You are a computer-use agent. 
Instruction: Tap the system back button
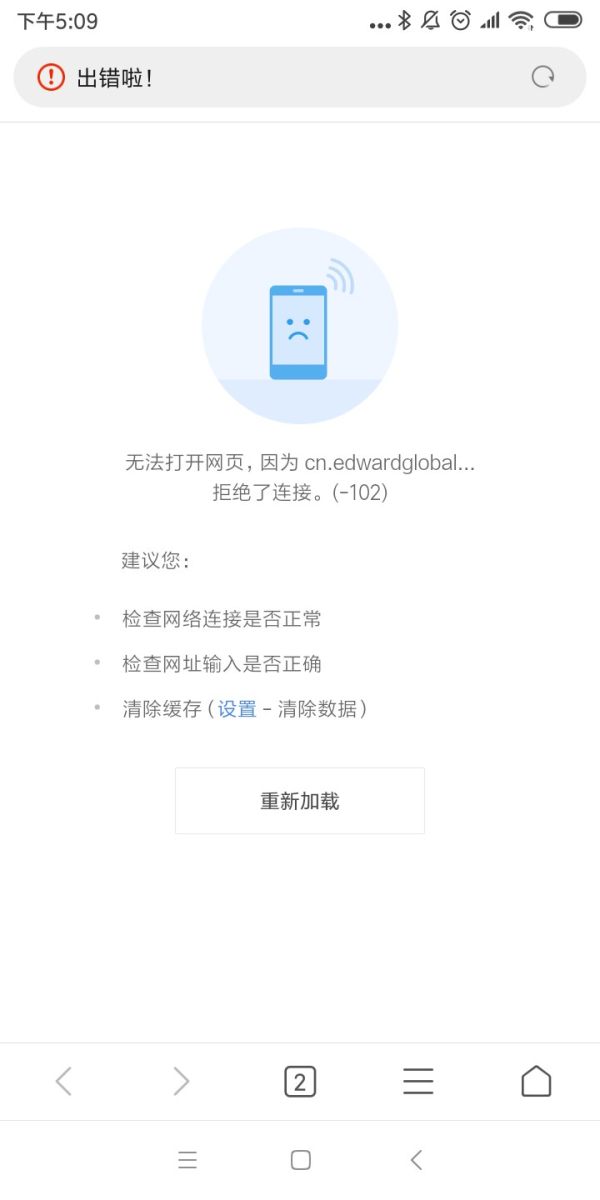tap(417, 1160)
